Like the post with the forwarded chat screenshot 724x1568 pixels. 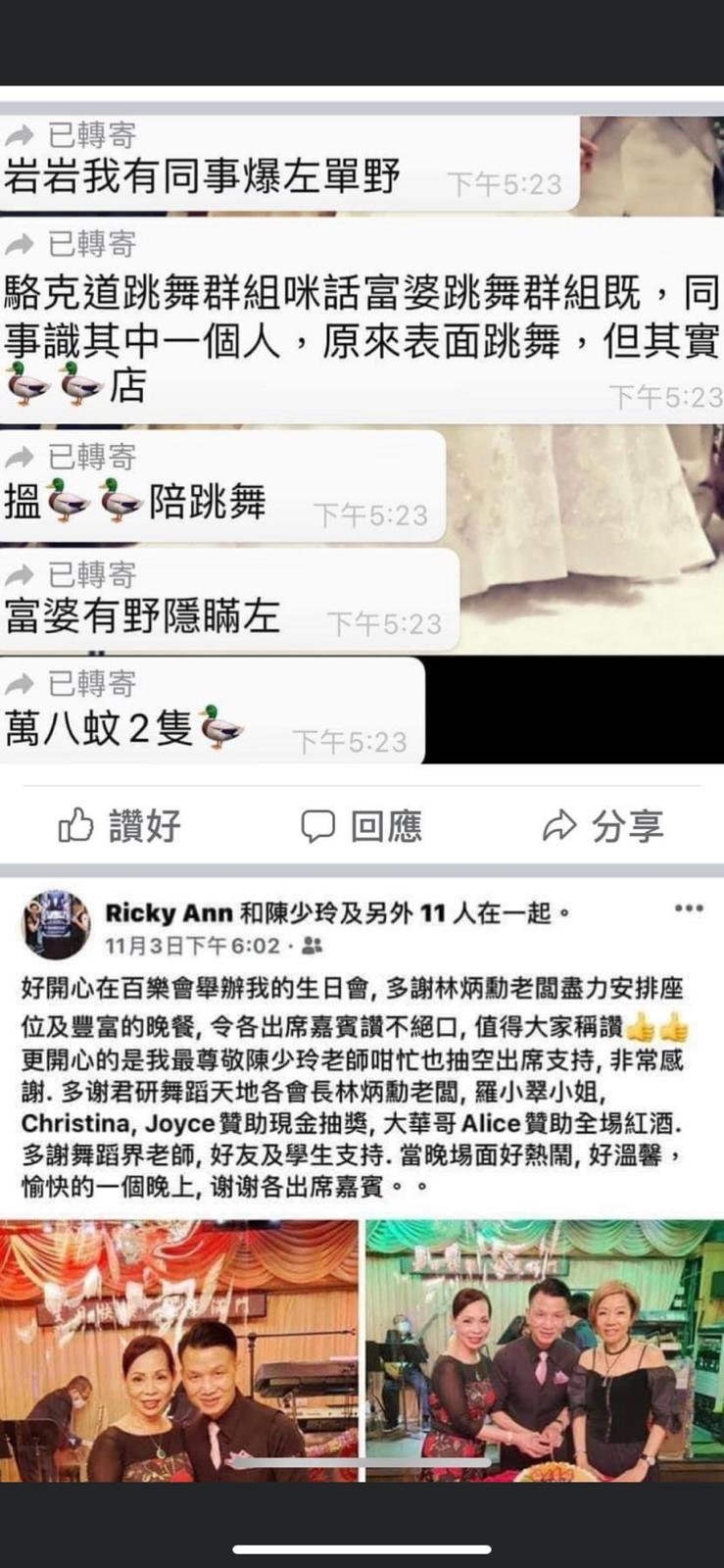[120, 826]
